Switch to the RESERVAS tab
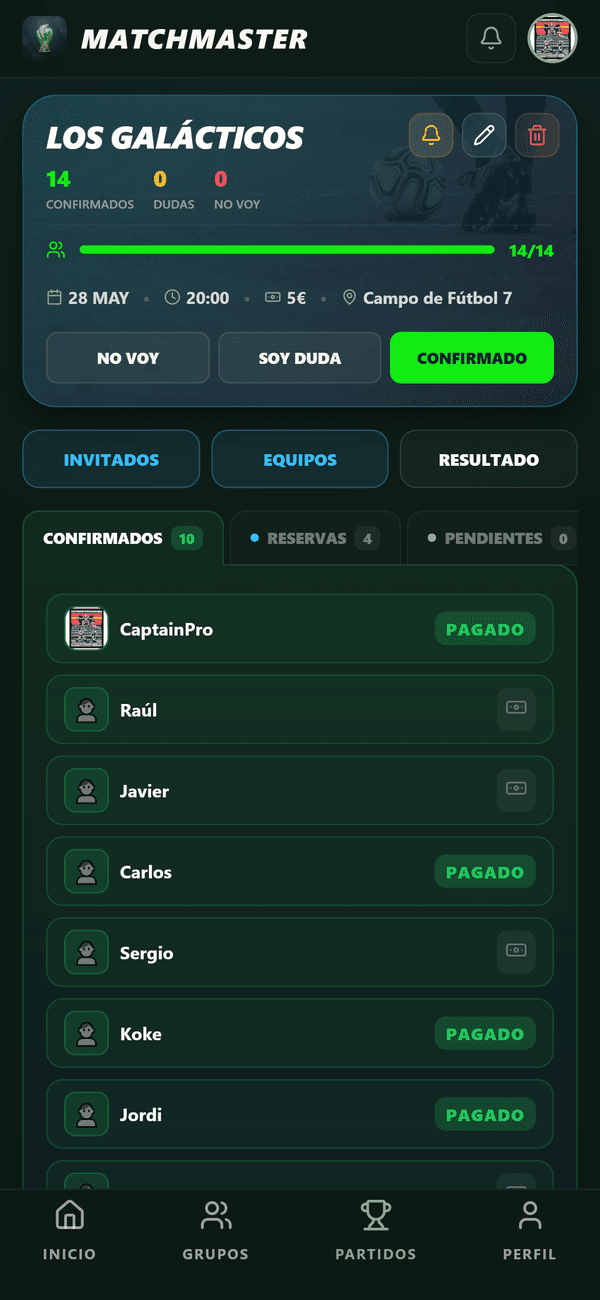 tap(314, 539)
